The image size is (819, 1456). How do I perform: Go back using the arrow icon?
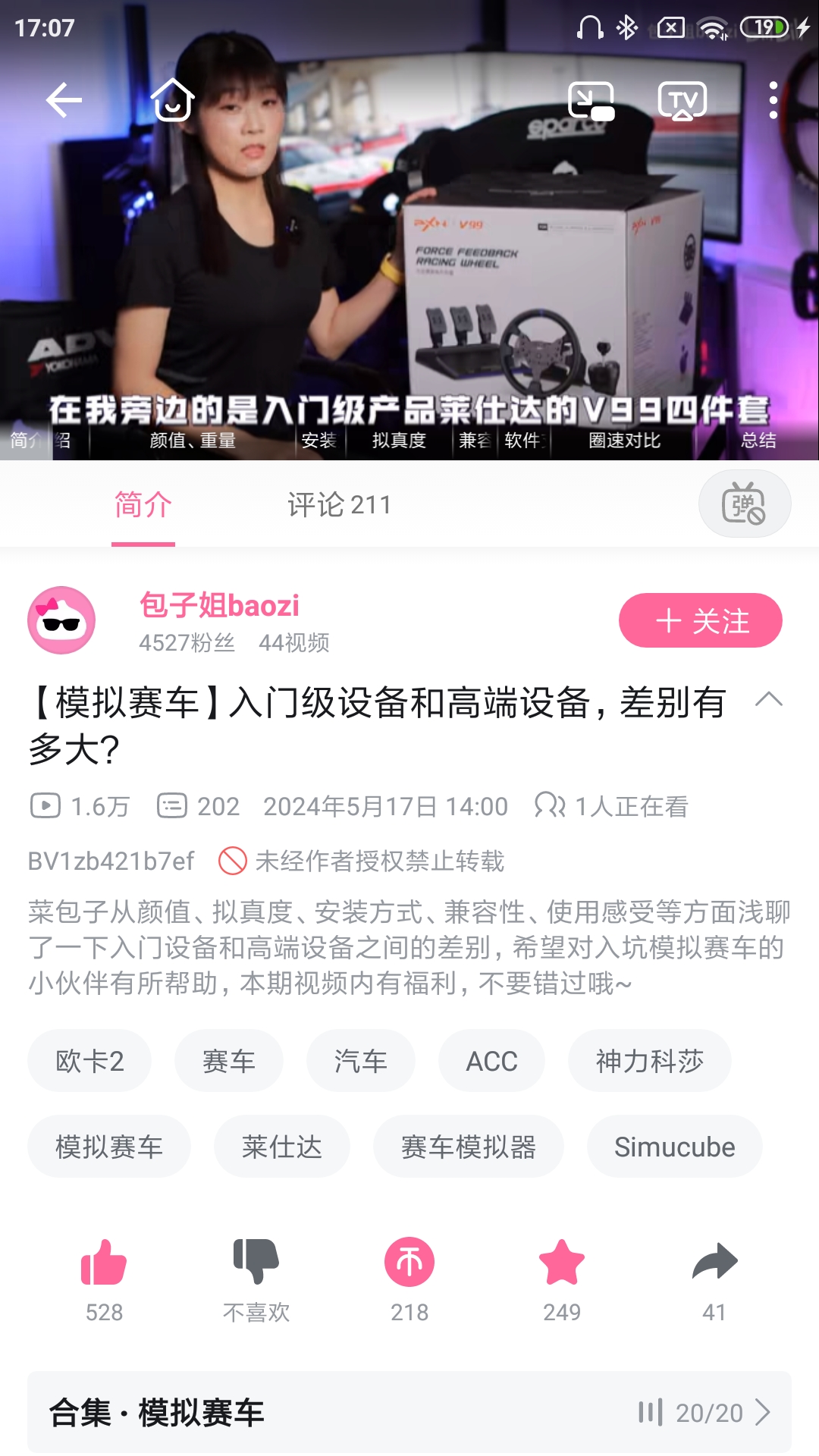coord(64,100)
